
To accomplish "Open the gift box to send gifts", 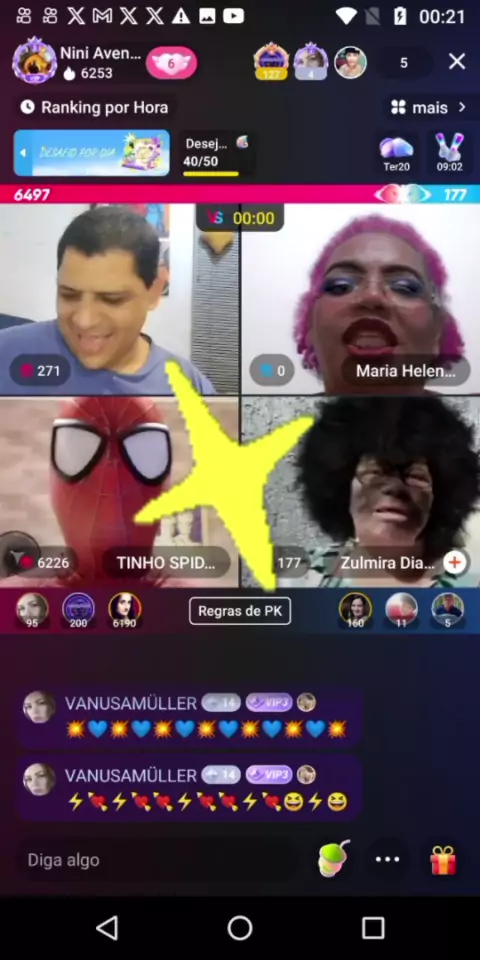I will pyautogui.click(x=443, y=860).
